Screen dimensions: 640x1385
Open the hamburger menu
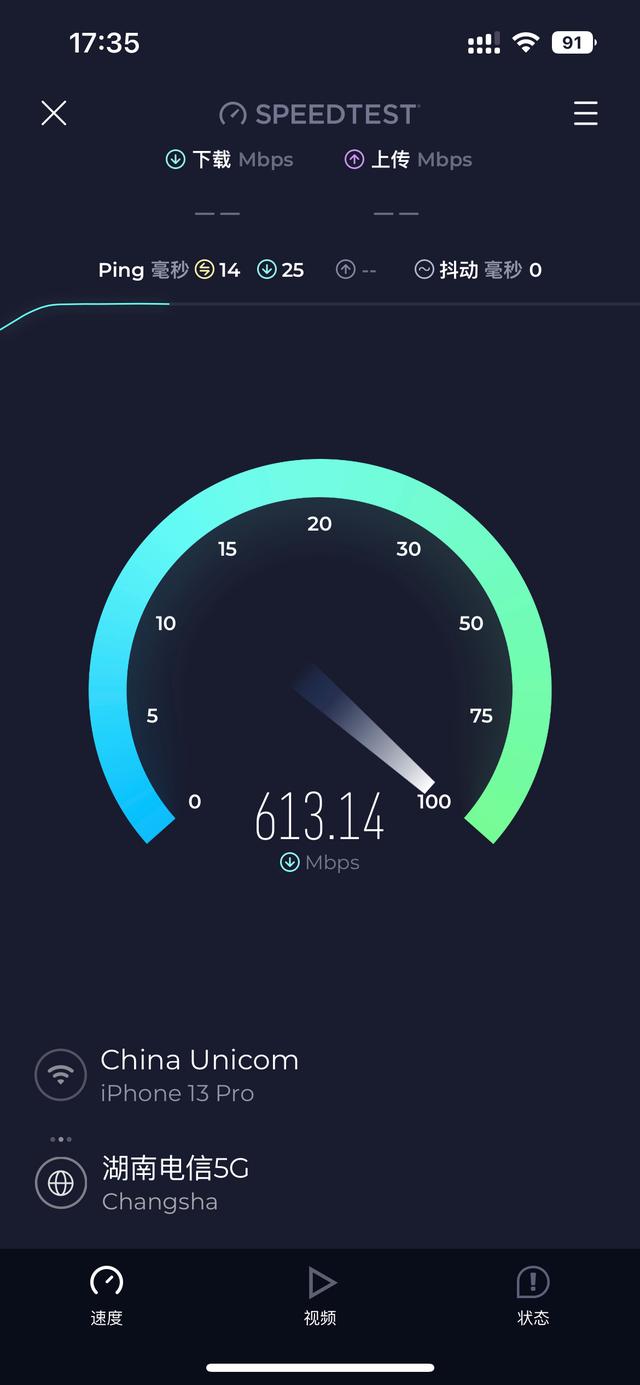click(585, 113)
